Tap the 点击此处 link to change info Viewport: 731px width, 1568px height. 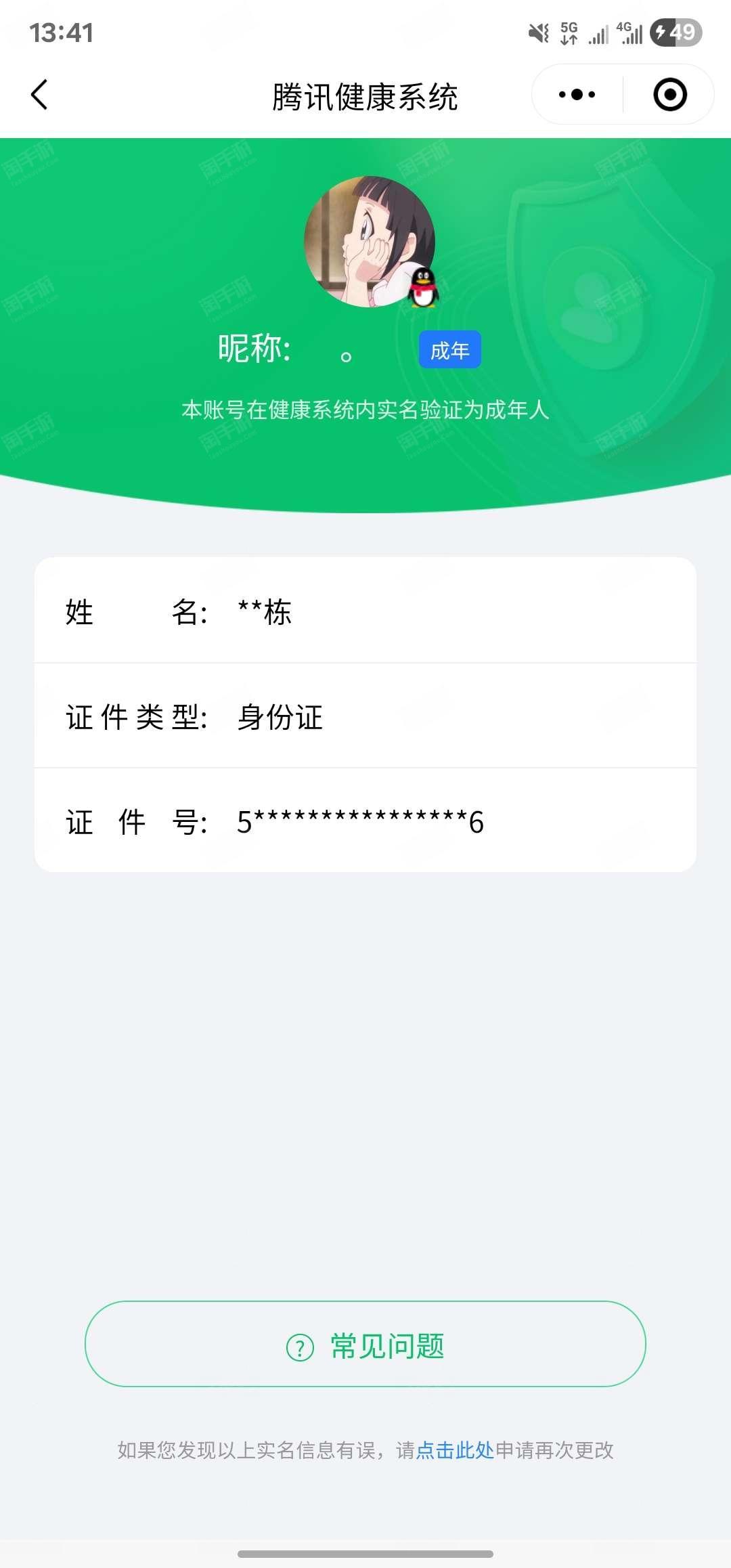point(455,1450)
